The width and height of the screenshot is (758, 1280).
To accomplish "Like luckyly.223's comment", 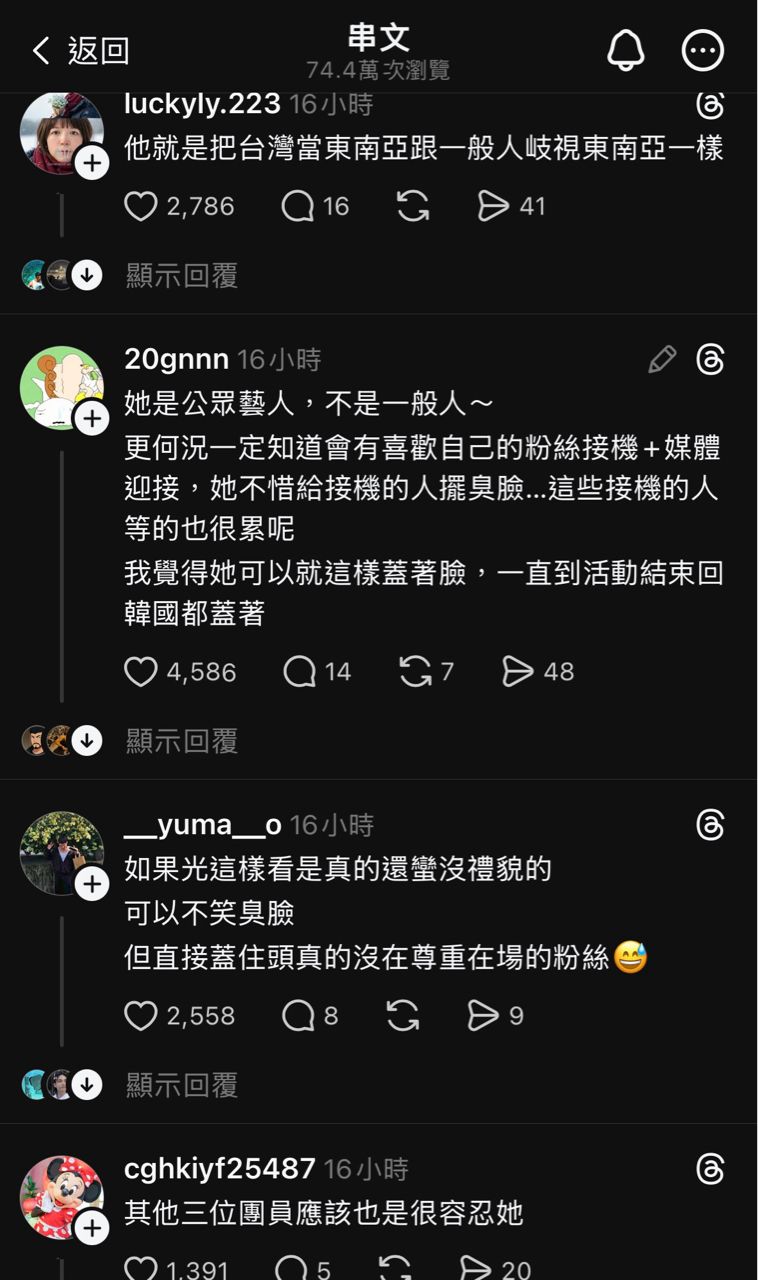I will point(141,206).
